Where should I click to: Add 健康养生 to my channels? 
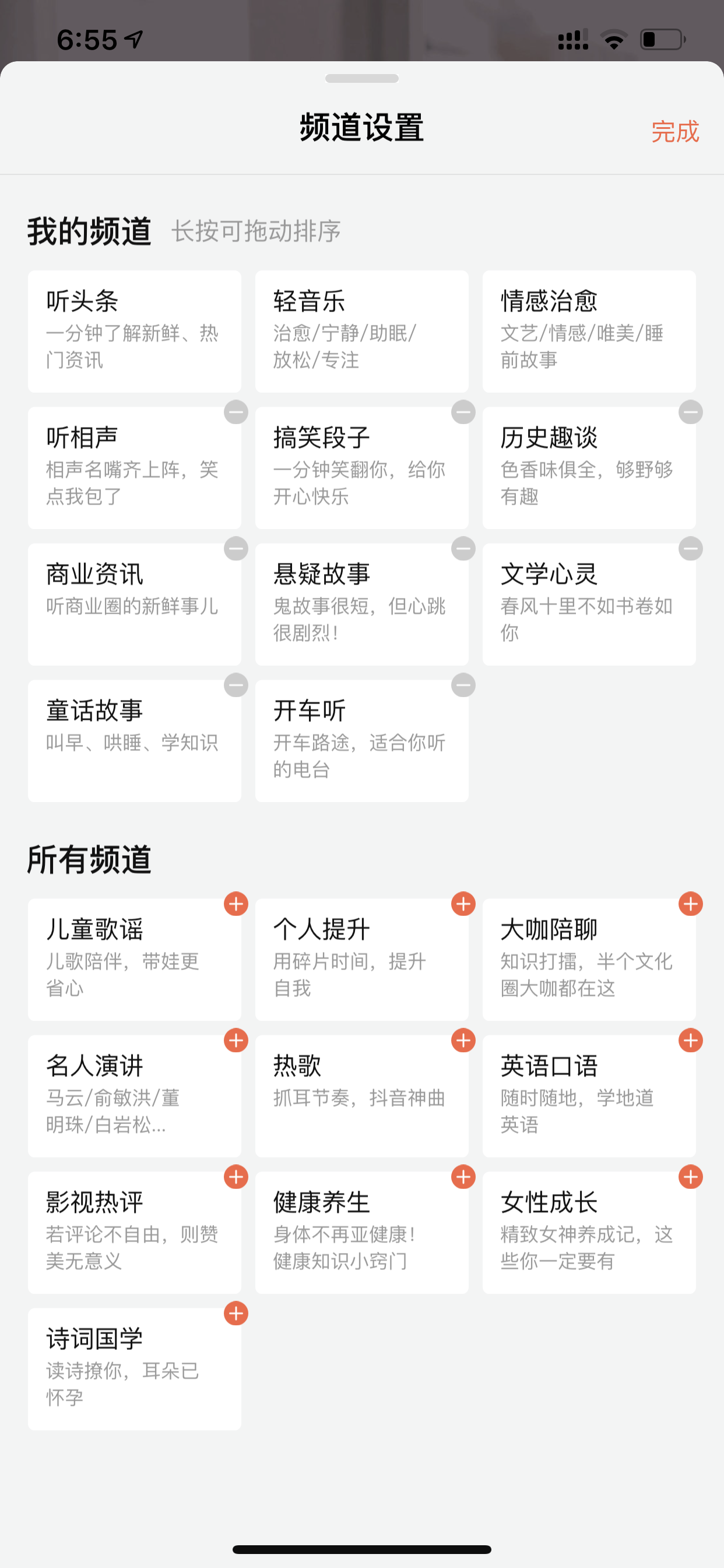pos(463,1177)
